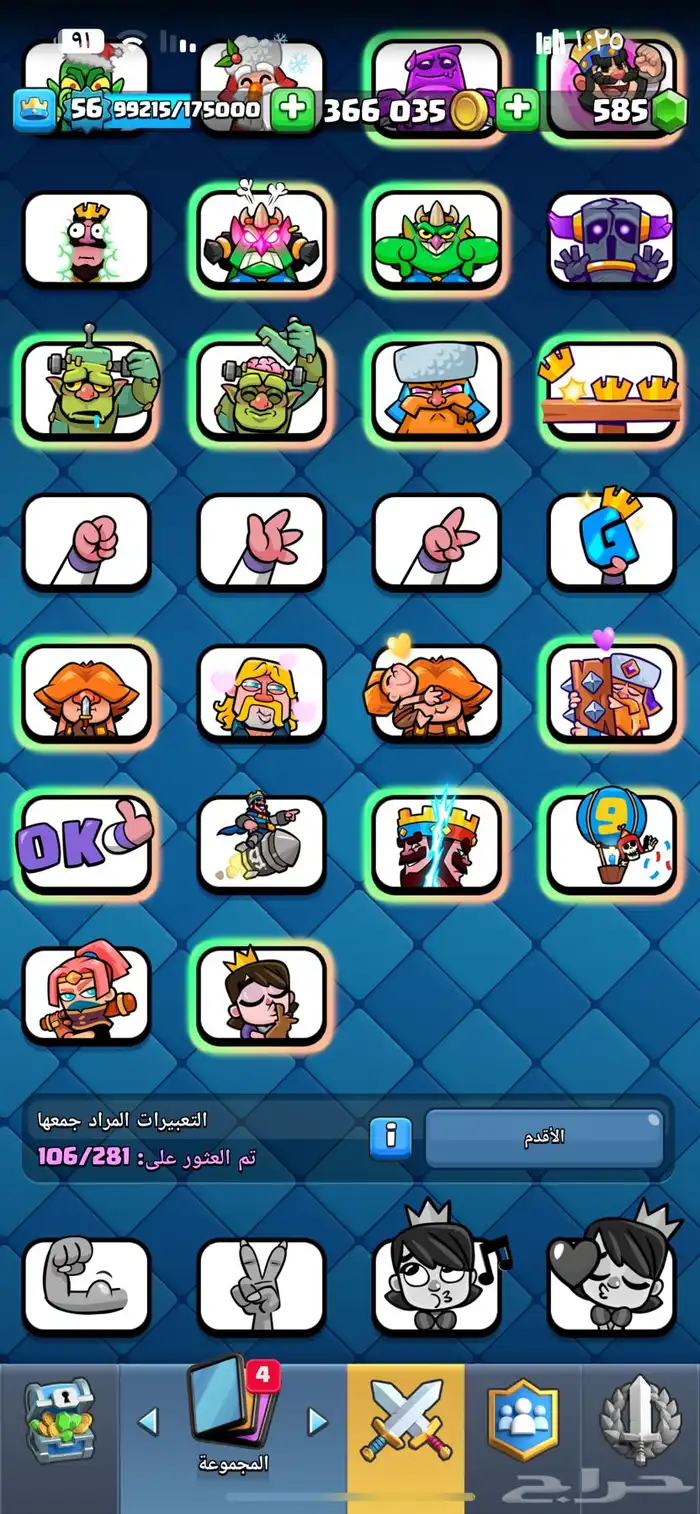The image size is (700, 1514).
Task: Select the princess thinking emote
Action: (261, 995)
